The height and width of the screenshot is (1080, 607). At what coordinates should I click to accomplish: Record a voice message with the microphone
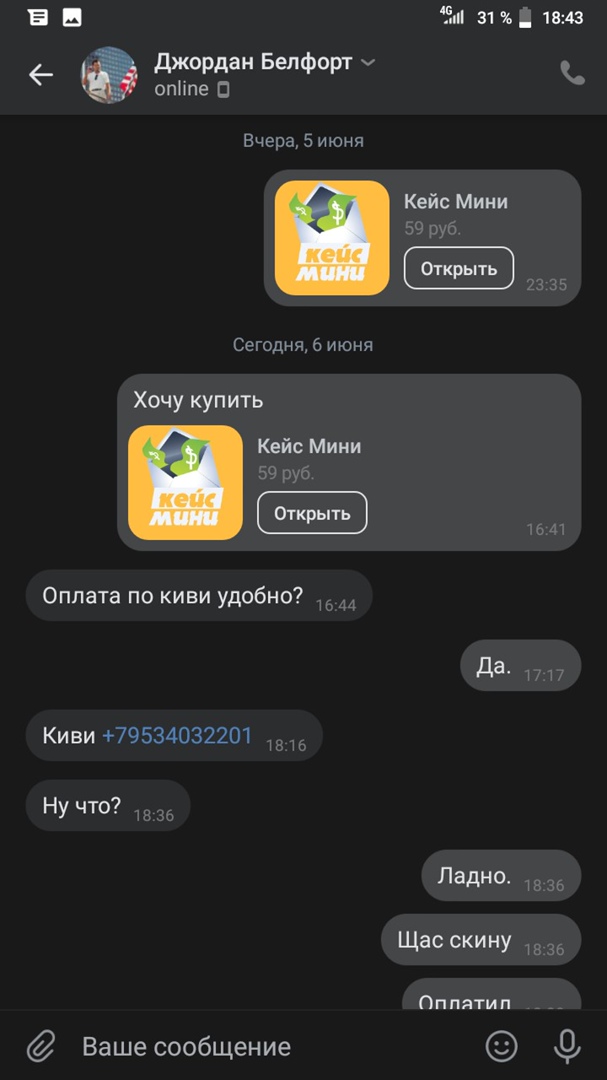pos(567,1047)
